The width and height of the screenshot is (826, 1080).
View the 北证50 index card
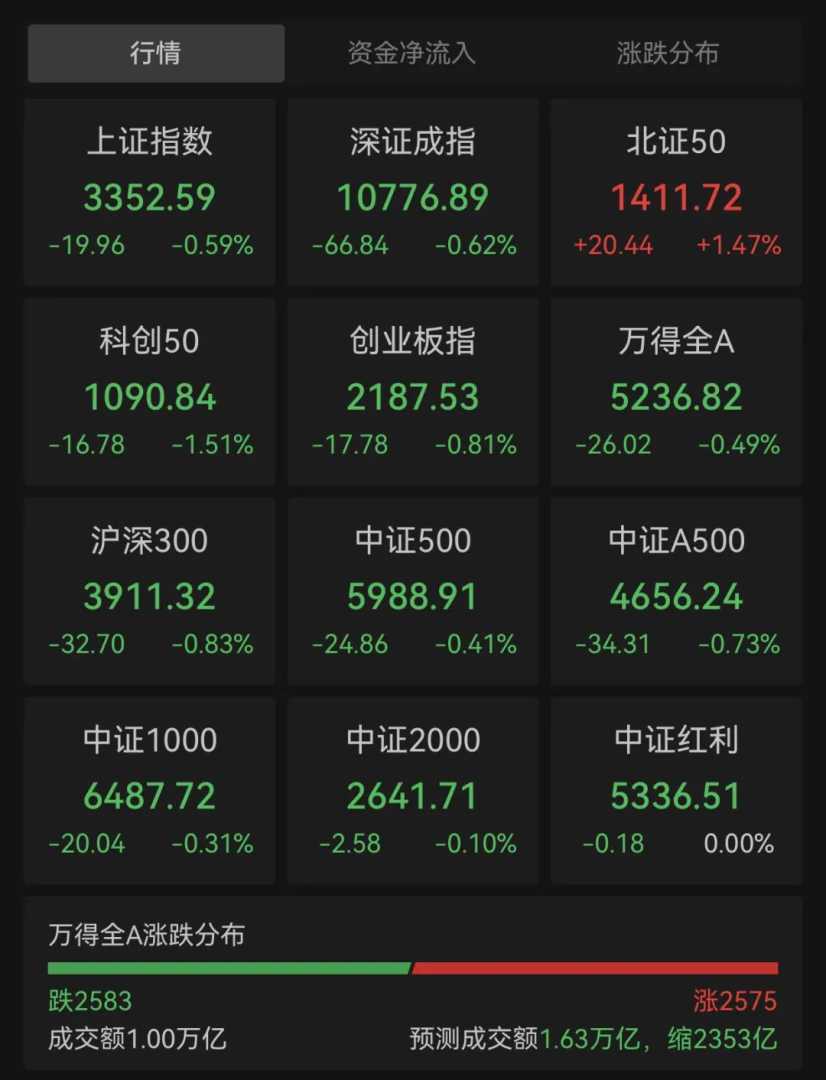676,193
